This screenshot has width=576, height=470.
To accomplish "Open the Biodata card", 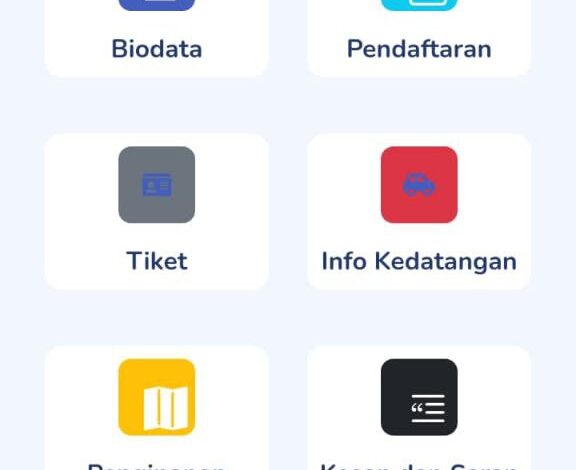I will tap(156, 37).
